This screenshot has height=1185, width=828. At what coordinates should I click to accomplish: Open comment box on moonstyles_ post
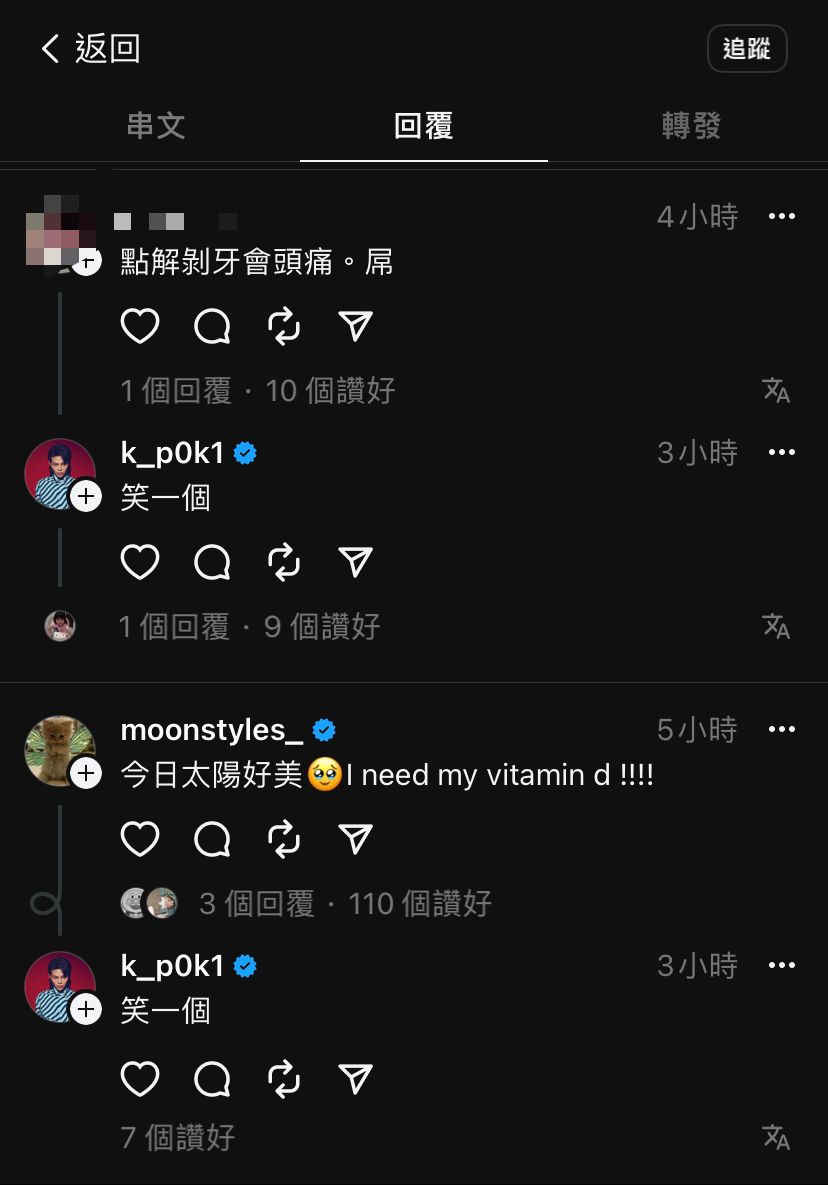pyautogui.click(x=211, y=839)
